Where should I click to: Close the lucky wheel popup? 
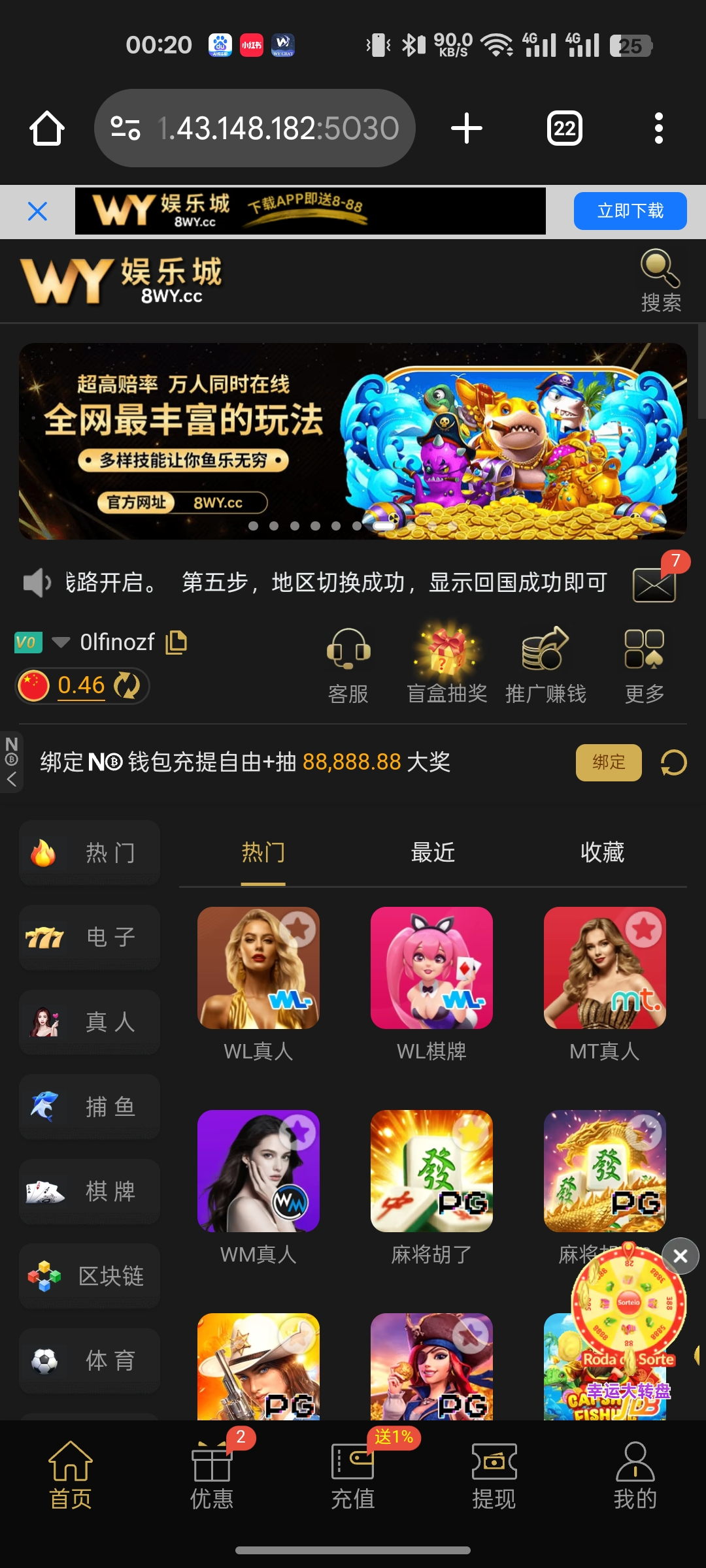pyautogui.click(x=681, y=1256)
